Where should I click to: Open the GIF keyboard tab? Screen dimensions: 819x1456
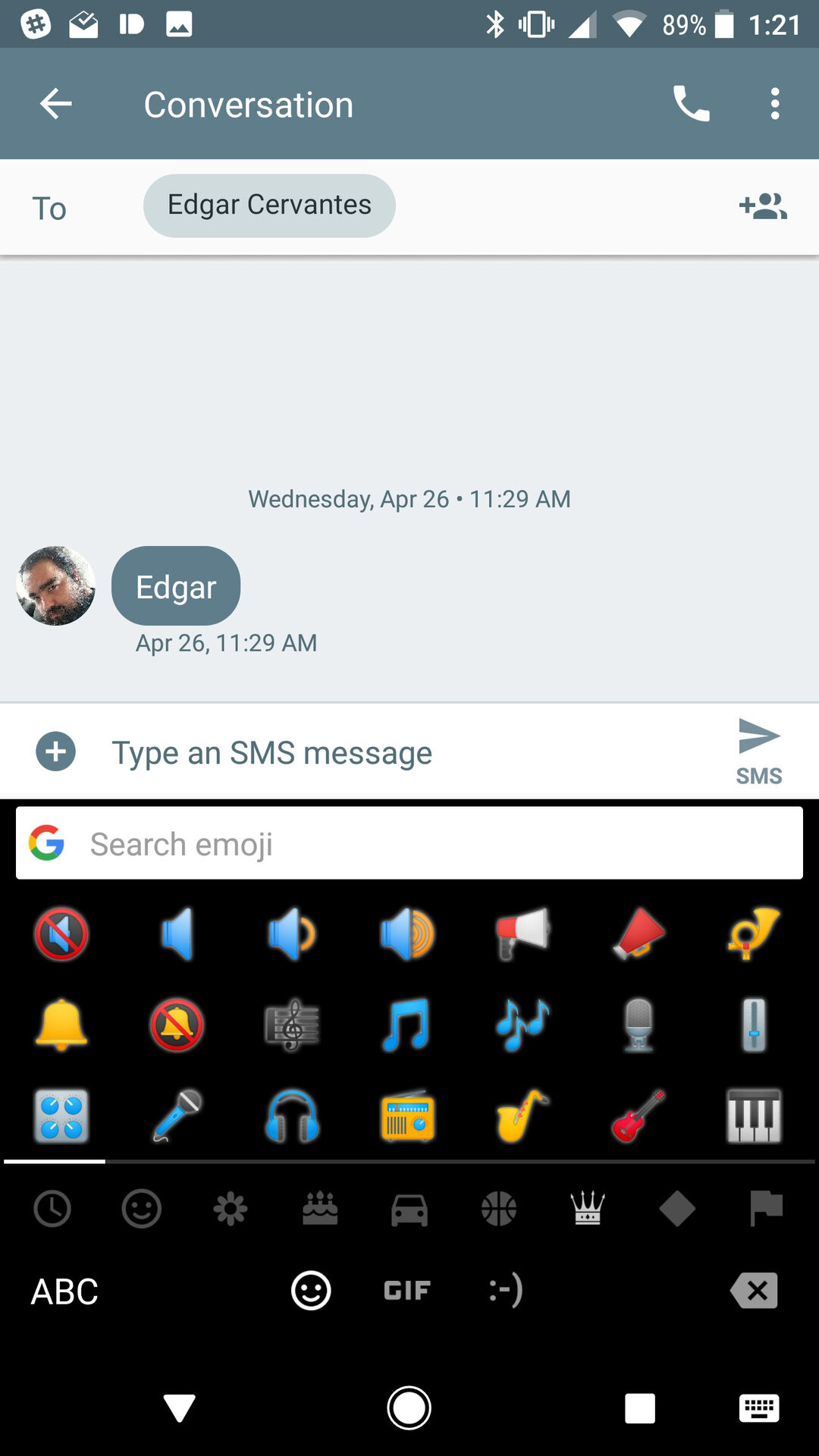click(407, 1291)
